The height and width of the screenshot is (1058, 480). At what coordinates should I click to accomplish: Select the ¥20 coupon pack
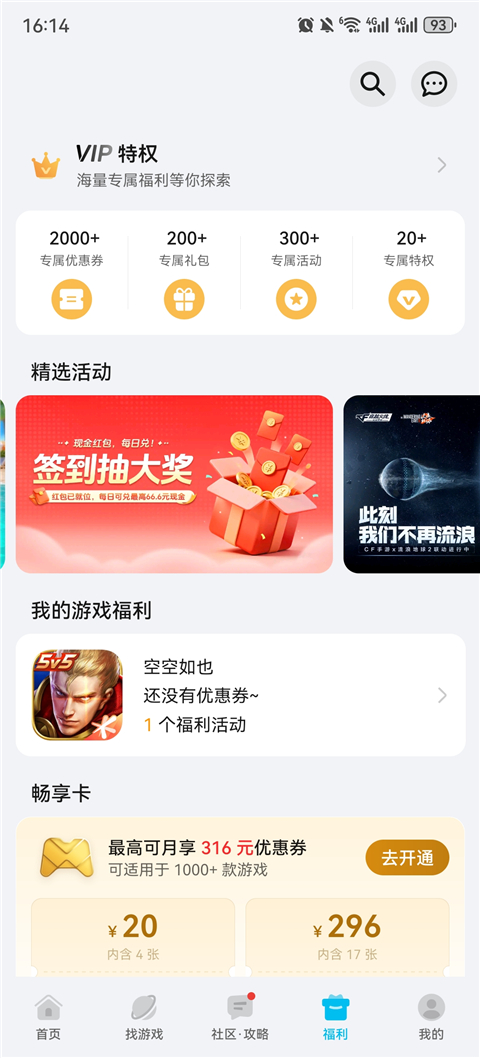pos(133,937)
